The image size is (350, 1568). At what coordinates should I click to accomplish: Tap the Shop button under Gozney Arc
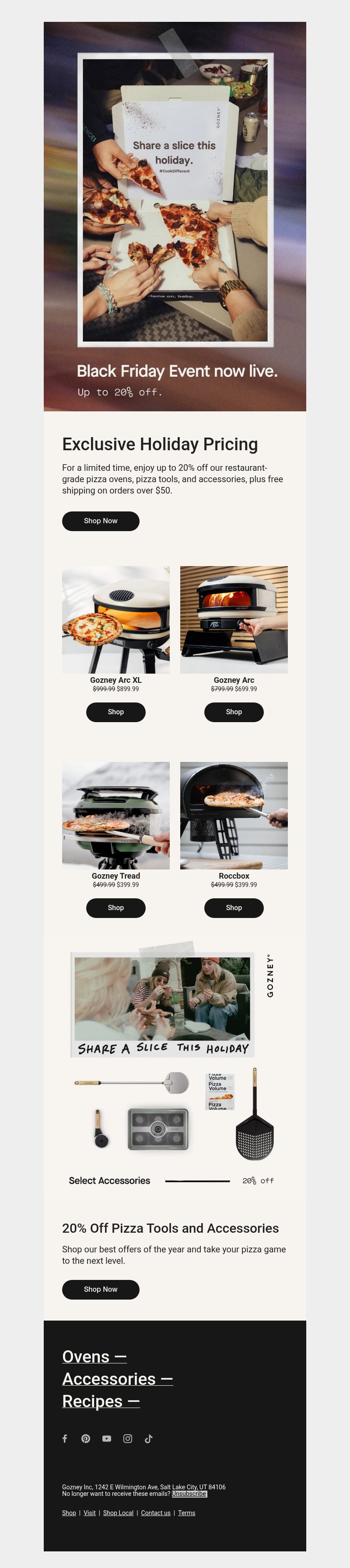tap(234, 712)
